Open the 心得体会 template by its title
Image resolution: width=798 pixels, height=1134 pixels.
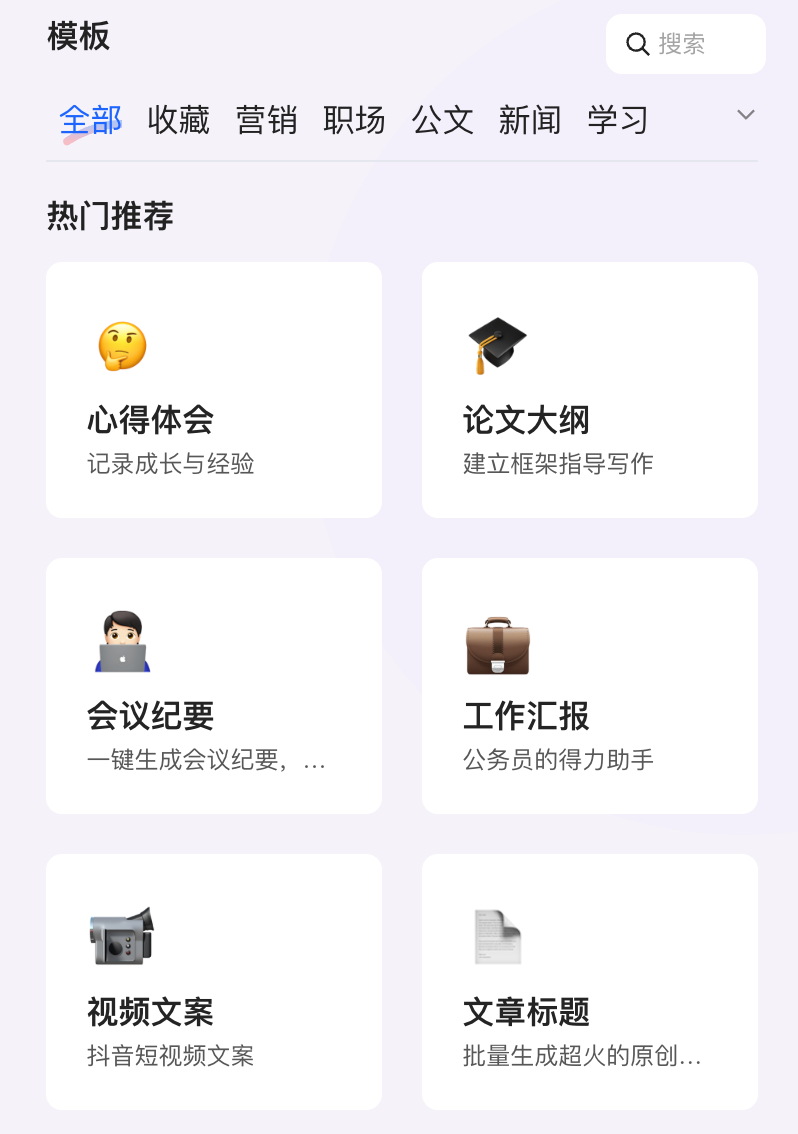[x=148, y=421]
